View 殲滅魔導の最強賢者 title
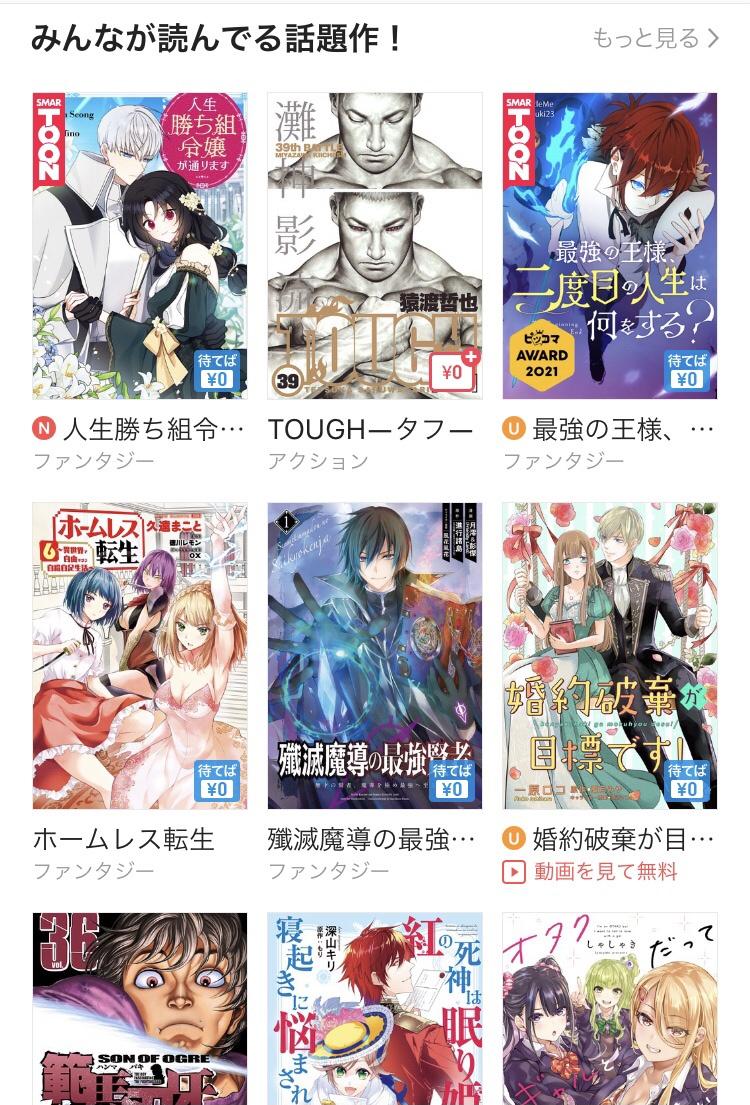 coord(374,655)
